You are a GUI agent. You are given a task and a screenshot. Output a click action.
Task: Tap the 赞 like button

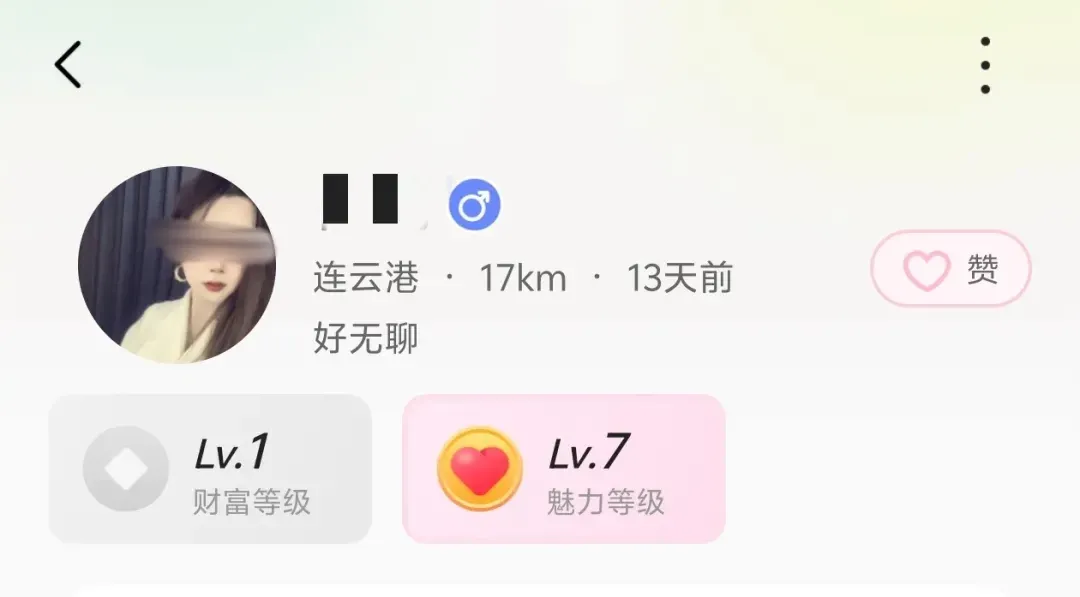950,269
